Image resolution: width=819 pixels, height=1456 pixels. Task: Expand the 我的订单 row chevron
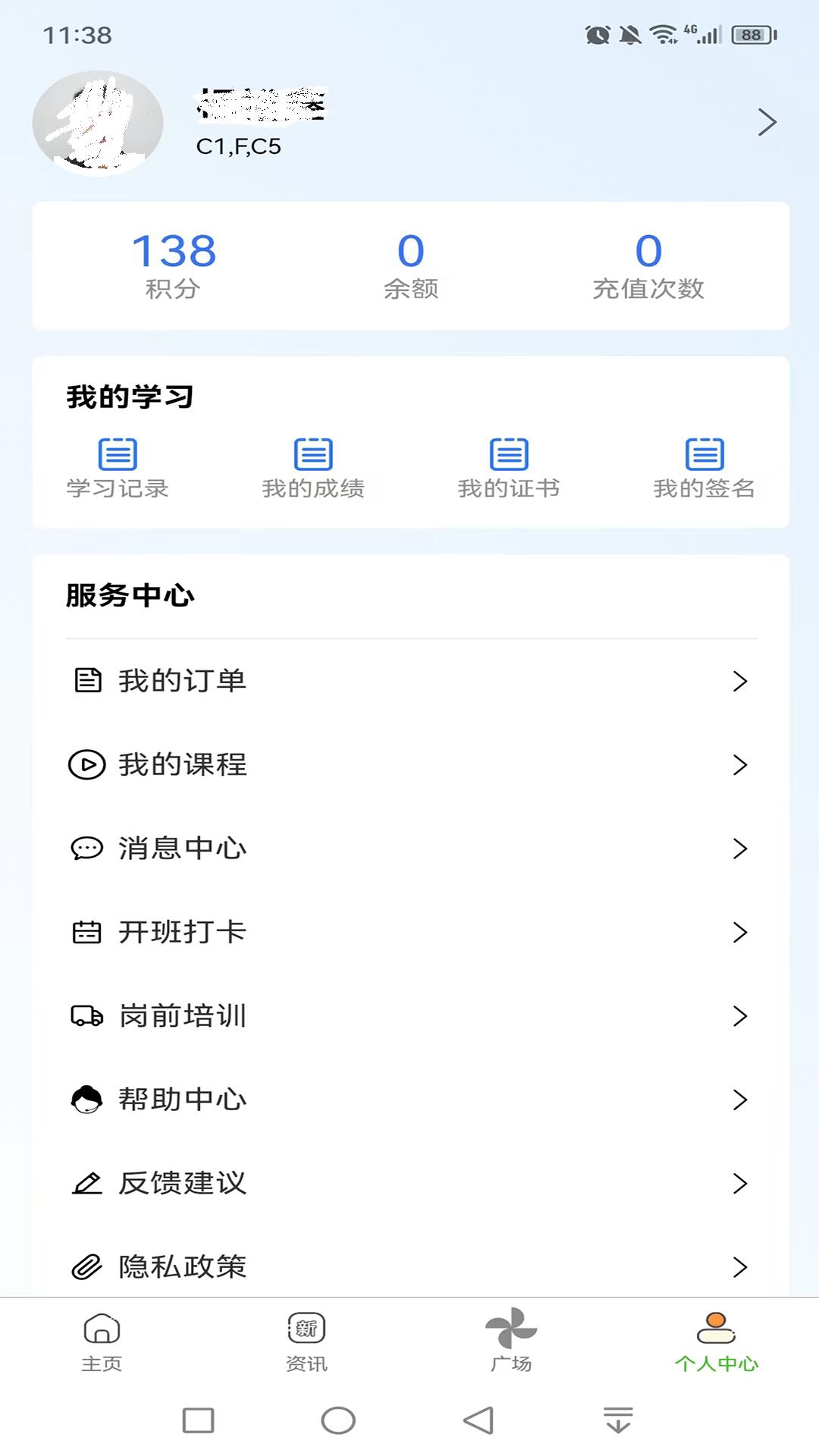[x=739, y=680]
